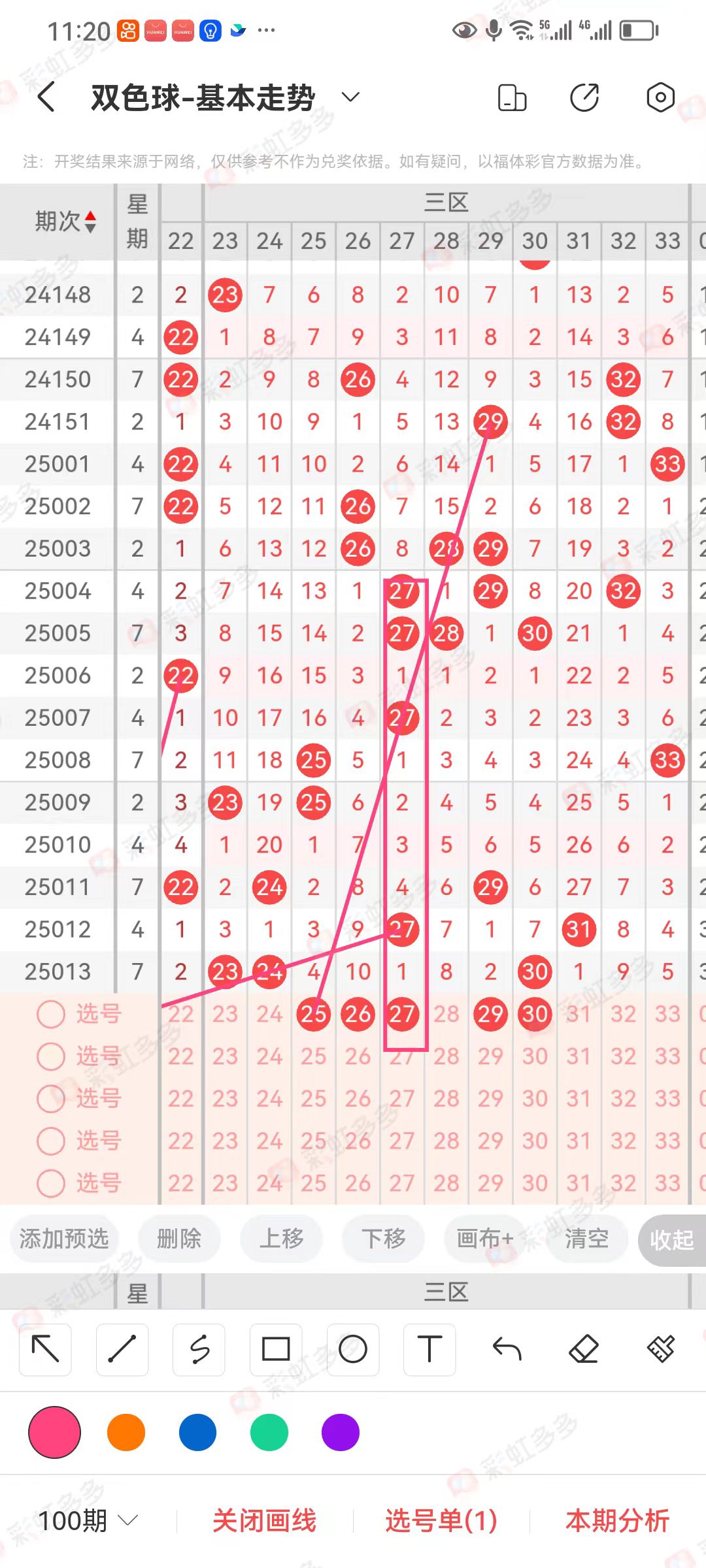Tap 上移 to move selection up

[x=282, y=1238]
